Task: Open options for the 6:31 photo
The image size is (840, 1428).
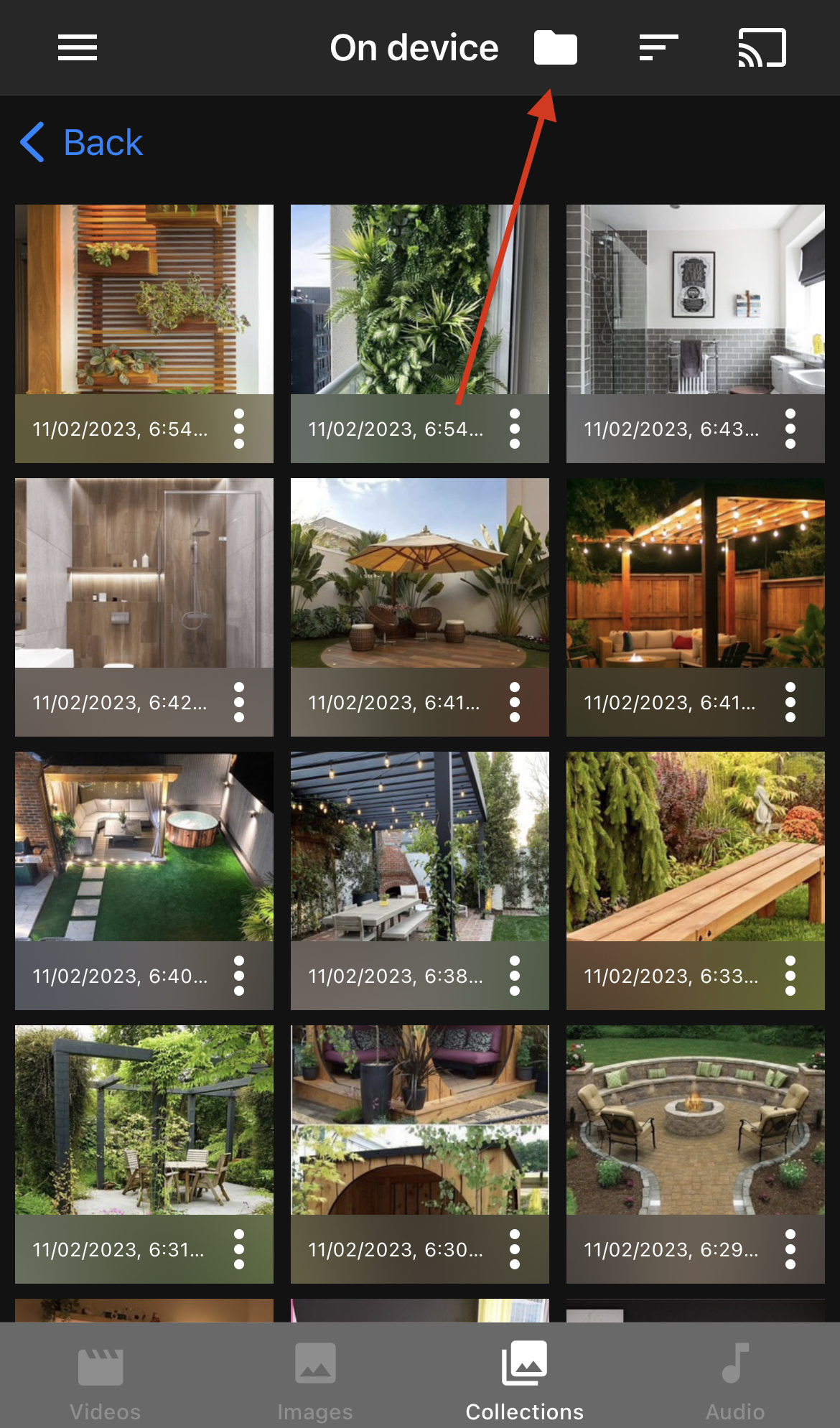Action: [239, 1250]
